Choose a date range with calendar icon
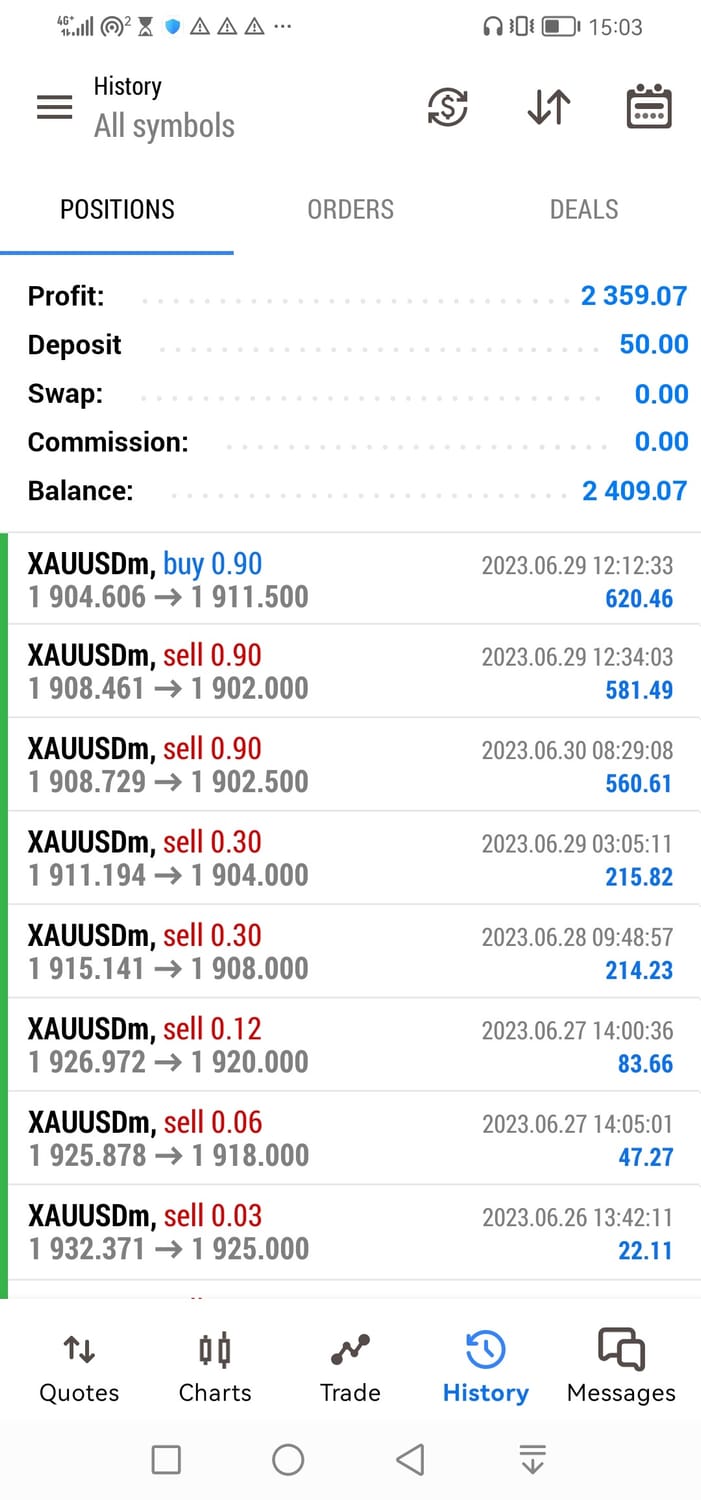Screen dimensions: 701x1500 (649, 107)
